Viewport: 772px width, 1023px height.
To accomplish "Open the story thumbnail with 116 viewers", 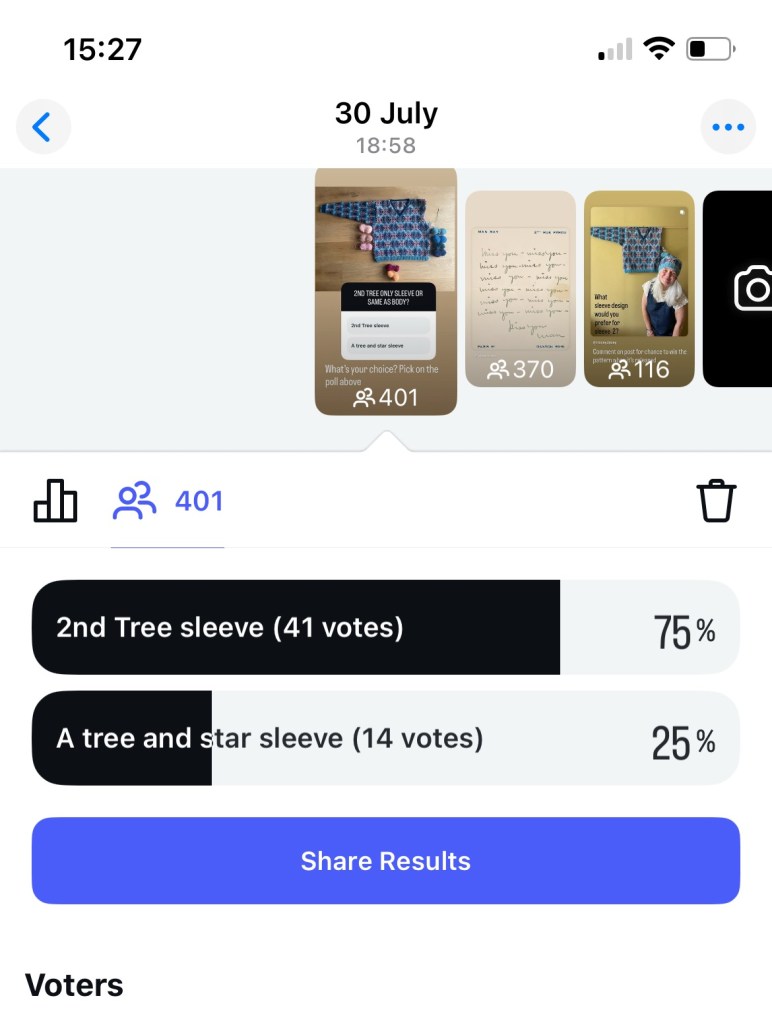I will click(x=638, y=289).
